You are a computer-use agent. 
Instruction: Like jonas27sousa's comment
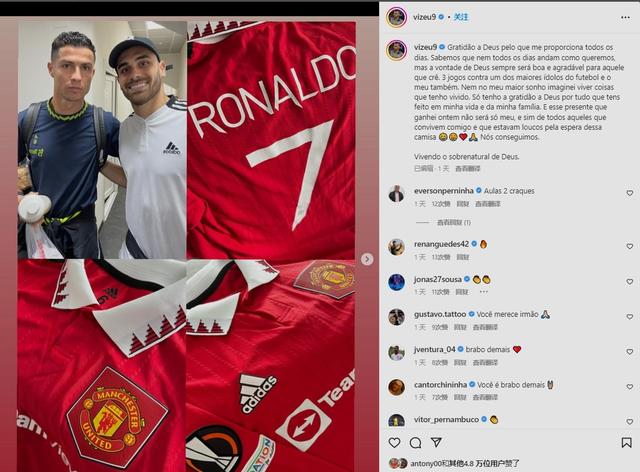tap(629, 281)
